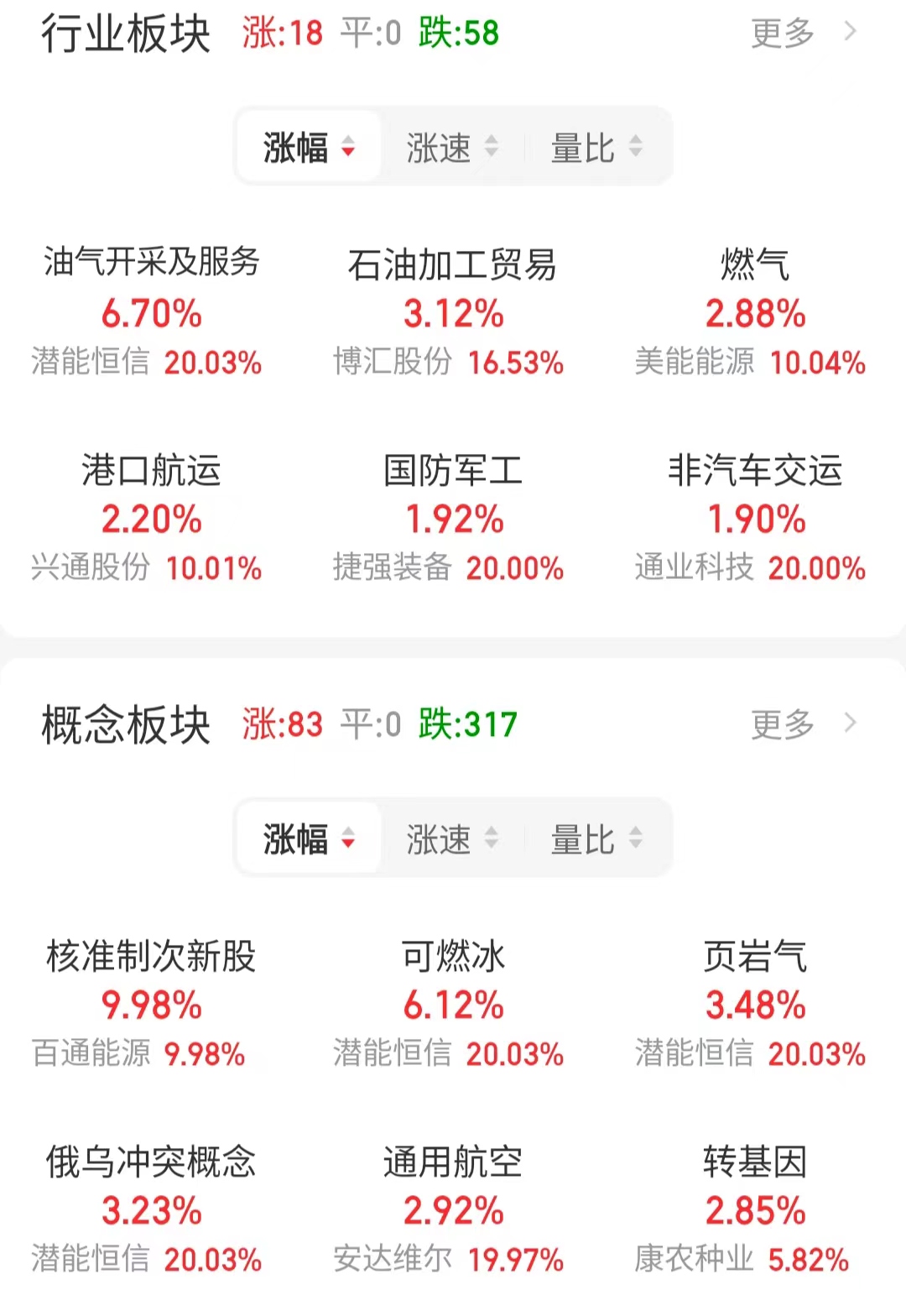Sort industry sectors by 量比

point(596,148)
